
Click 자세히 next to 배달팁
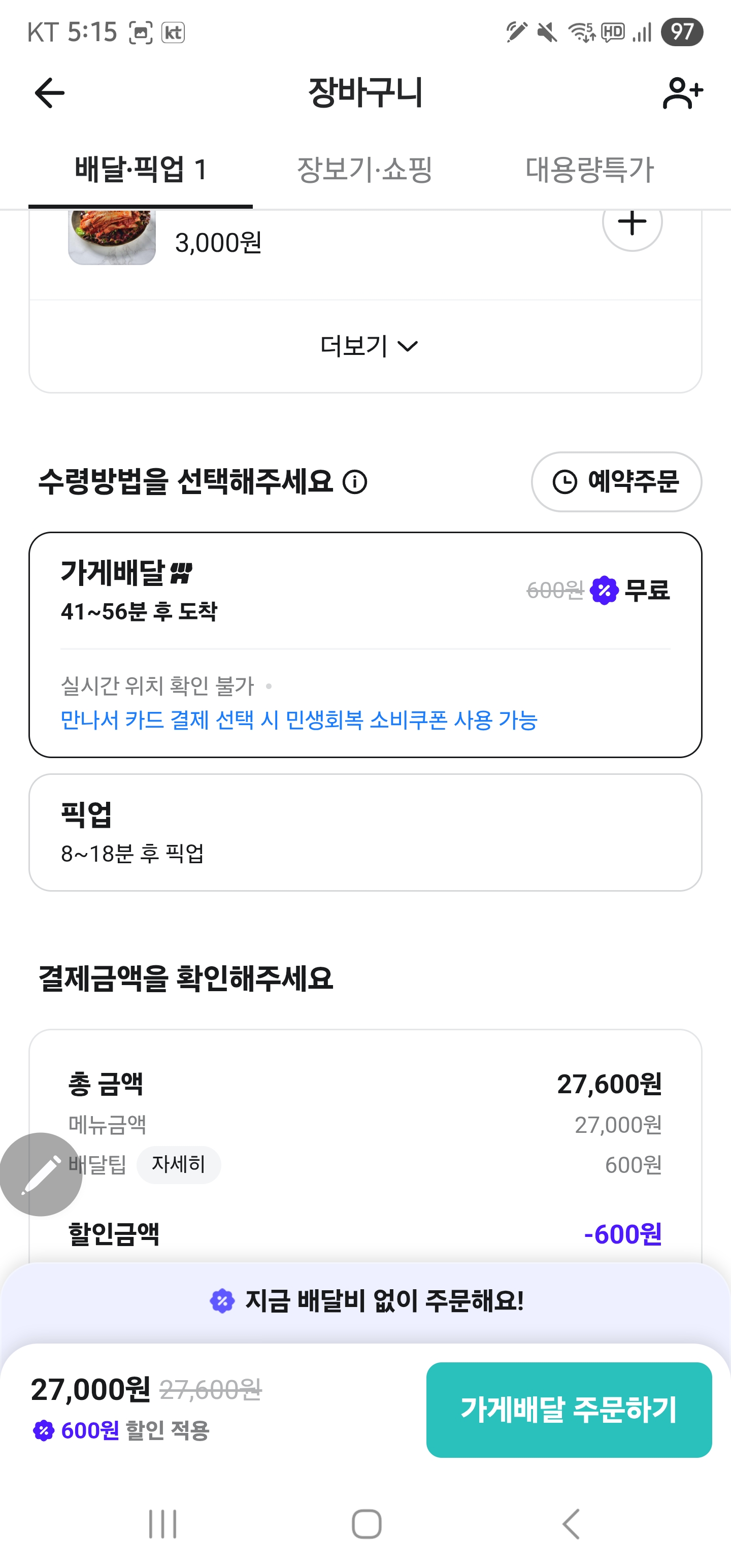178,1166
